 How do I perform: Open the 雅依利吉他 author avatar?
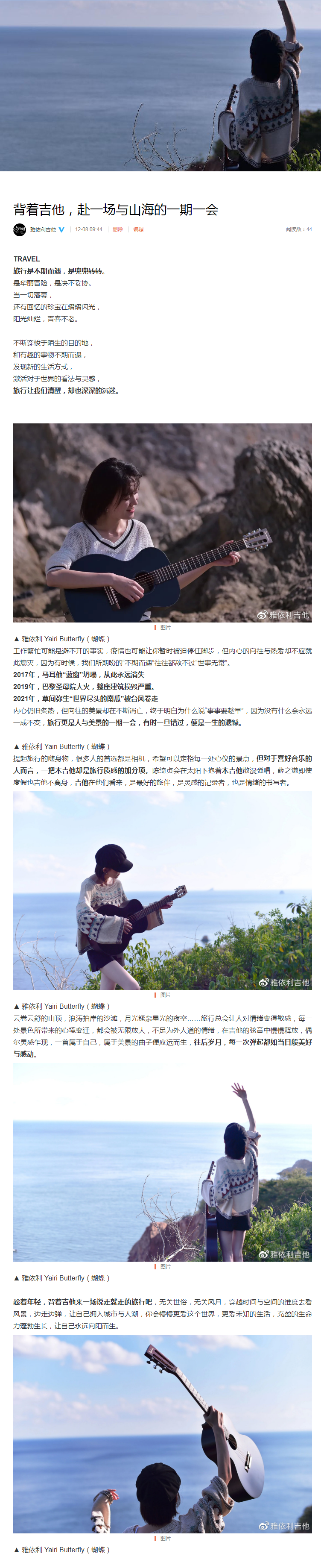20,229
